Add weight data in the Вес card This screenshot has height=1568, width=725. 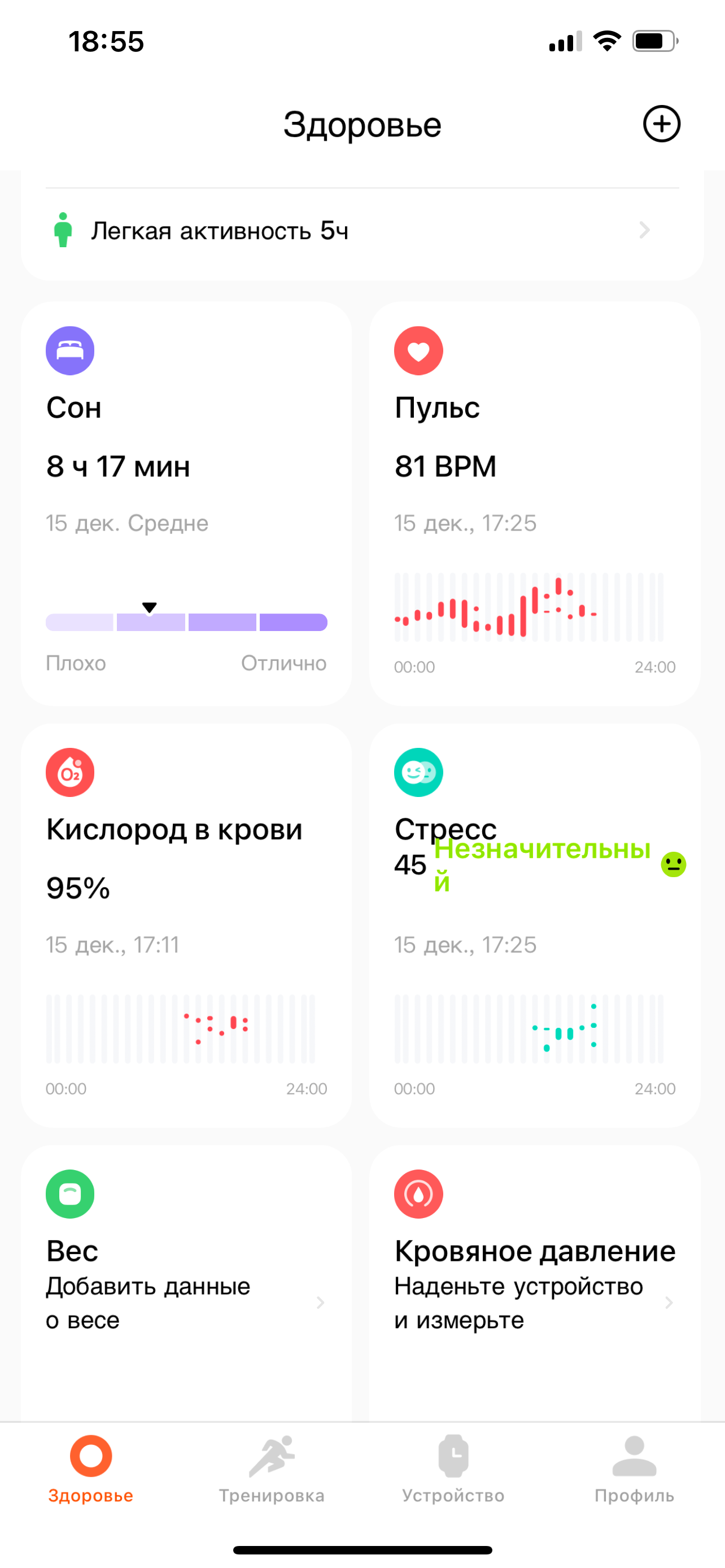(x=186, y=1303)
